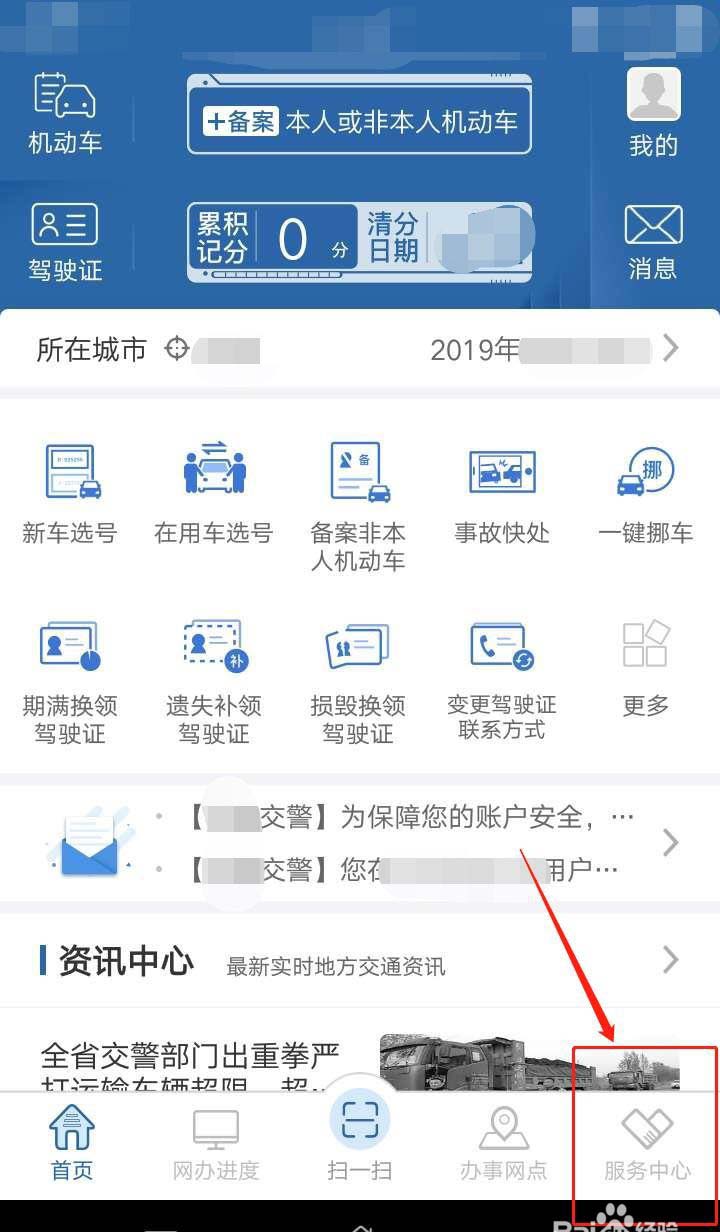Switch to 网办进度 tab
This screenshot has width=720, height=1232.
tap(215, 1145)
